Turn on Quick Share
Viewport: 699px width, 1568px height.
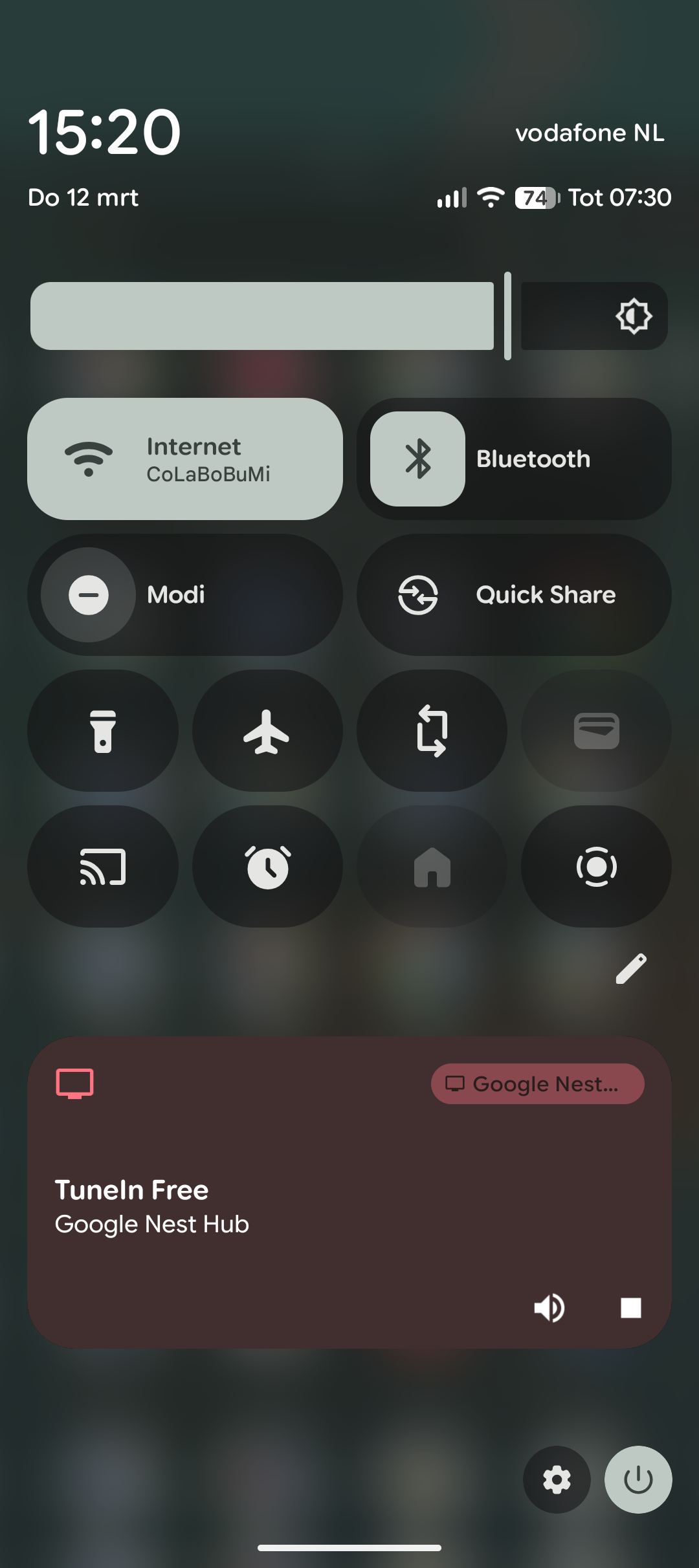click(514, 594)
